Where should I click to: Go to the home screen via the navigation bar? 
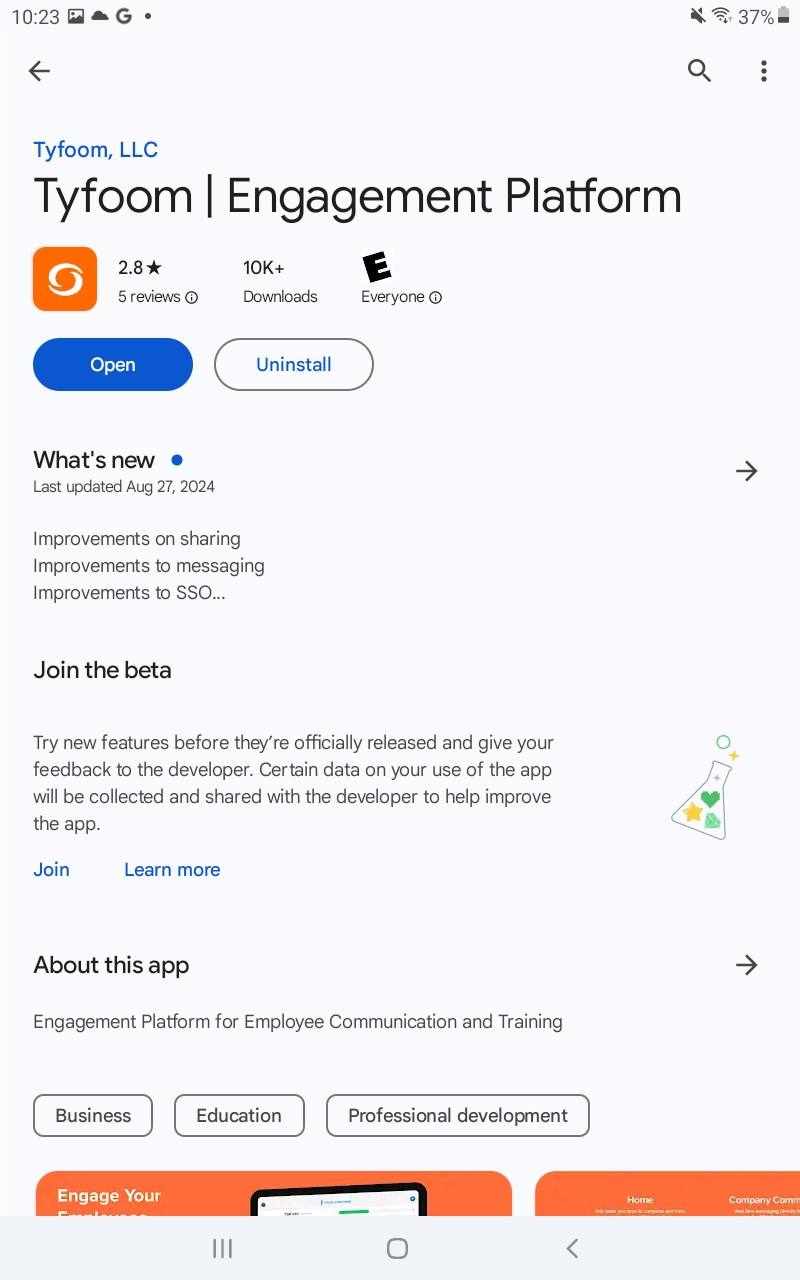[397, 1248]
